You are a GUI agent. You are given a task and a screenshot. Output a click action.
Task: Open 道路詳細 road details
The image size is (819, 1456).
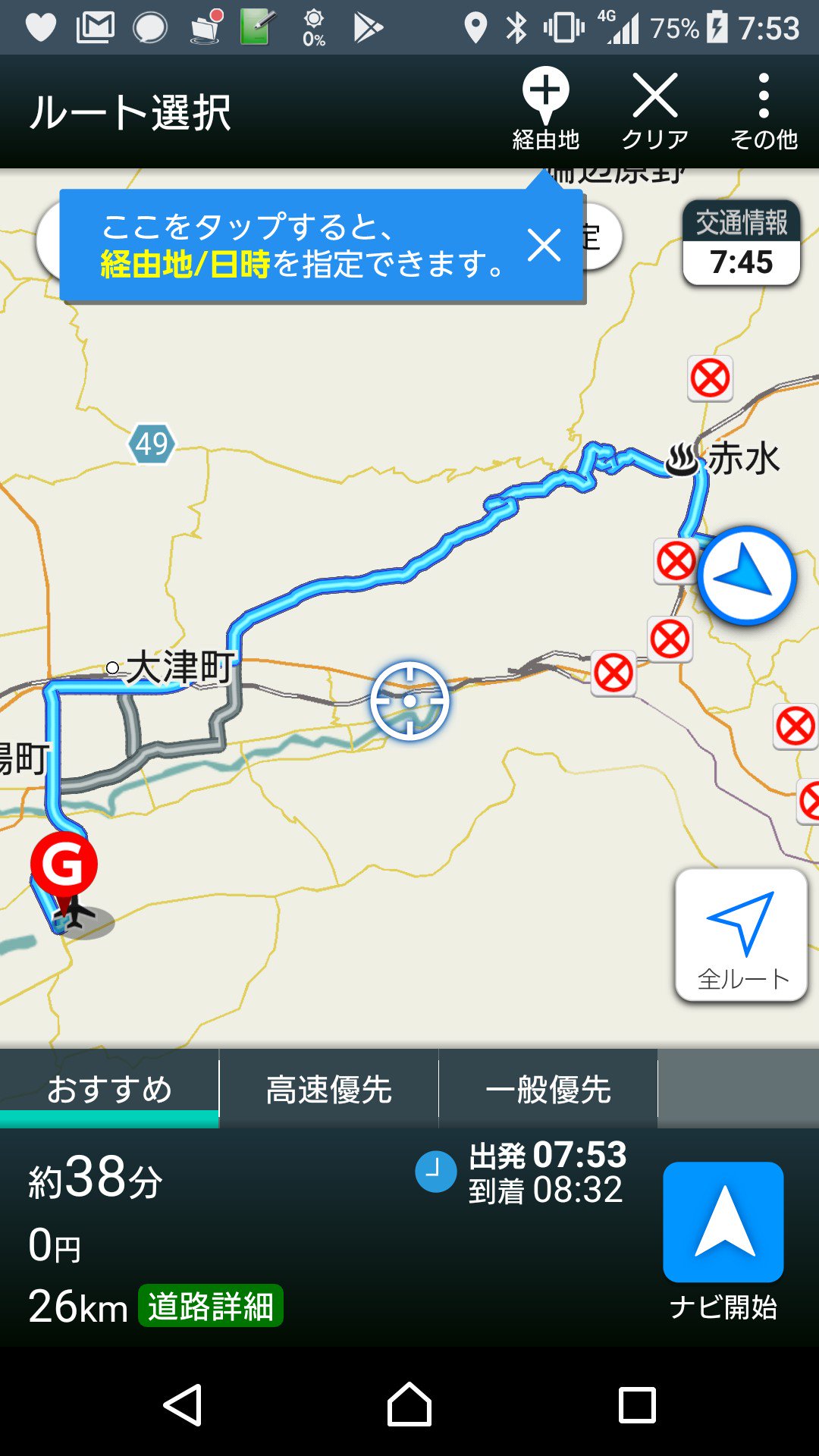(210, 1306)
